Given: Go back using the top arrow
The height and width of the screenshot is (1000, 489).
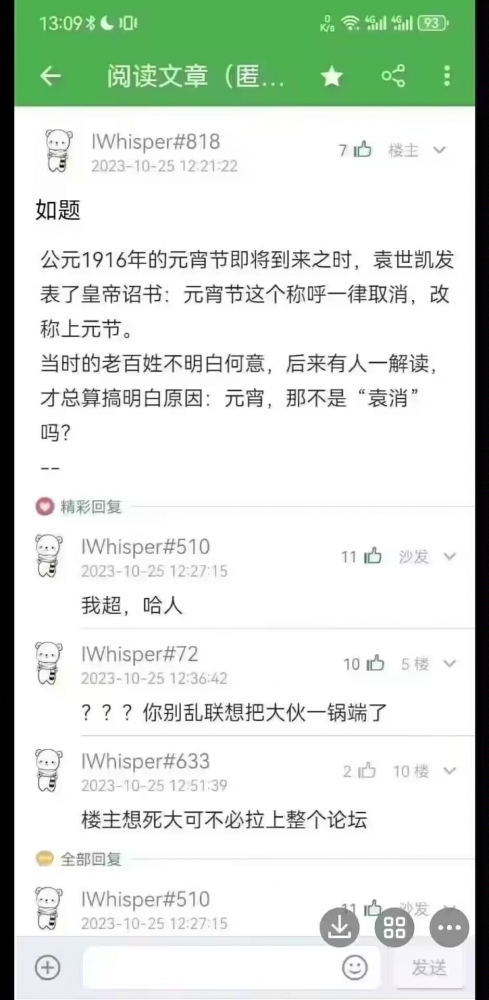Looking at the screenshot, I should tap(50, 77).
